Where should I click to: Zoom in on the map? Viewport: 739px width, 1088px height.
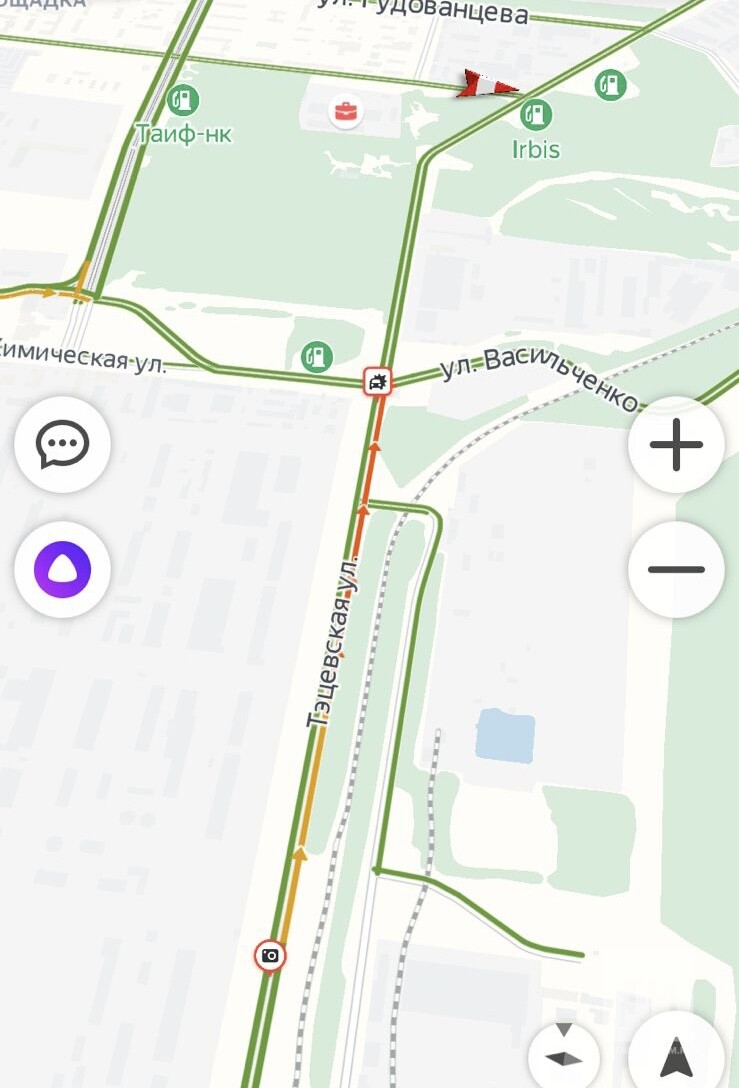[676, 444]
